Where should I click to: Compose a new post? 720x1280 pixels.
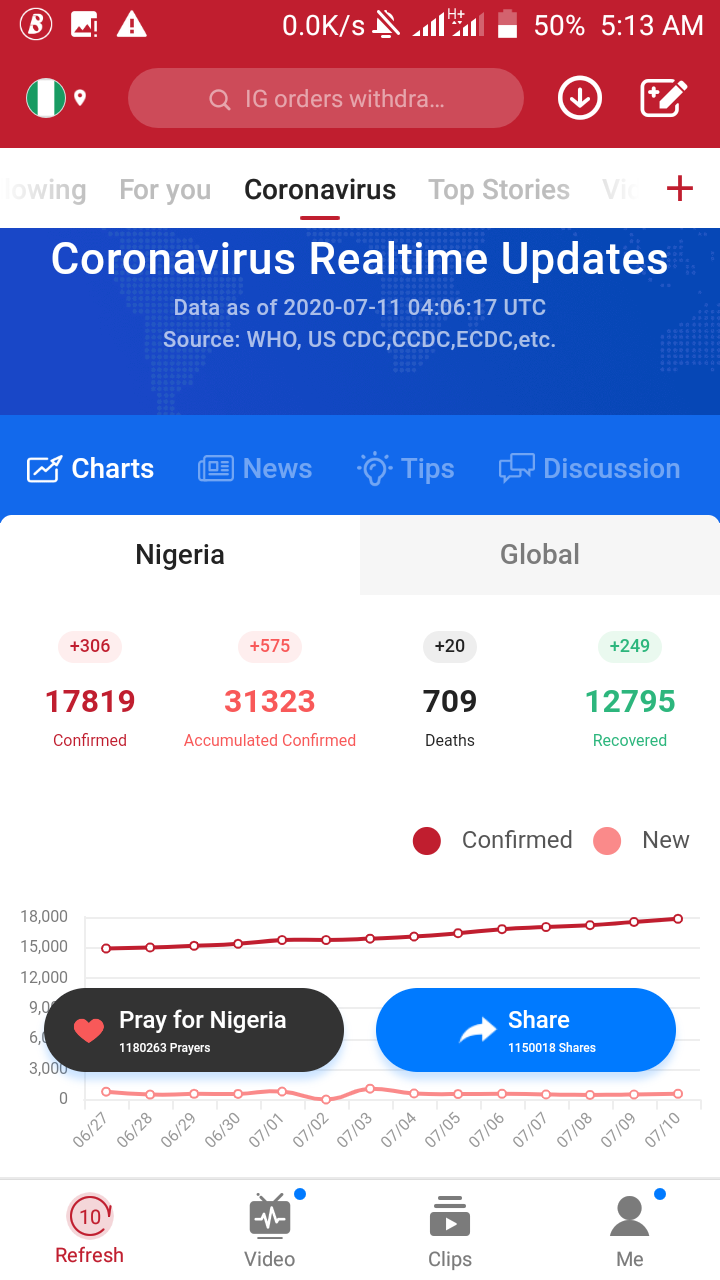[664, 98]
